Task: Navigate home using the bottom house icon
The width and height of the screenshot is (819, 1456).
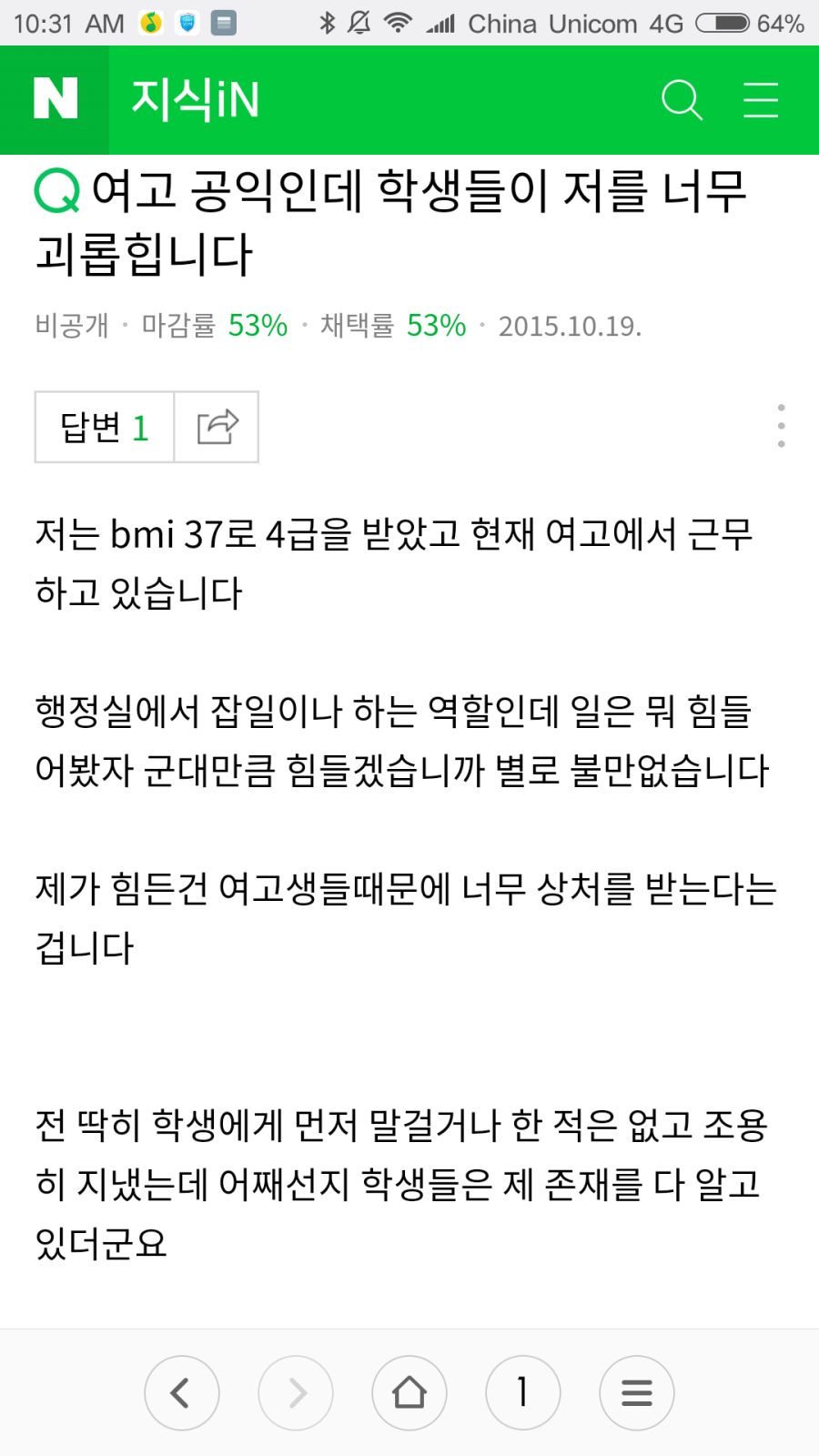Action: (409, 1392)
